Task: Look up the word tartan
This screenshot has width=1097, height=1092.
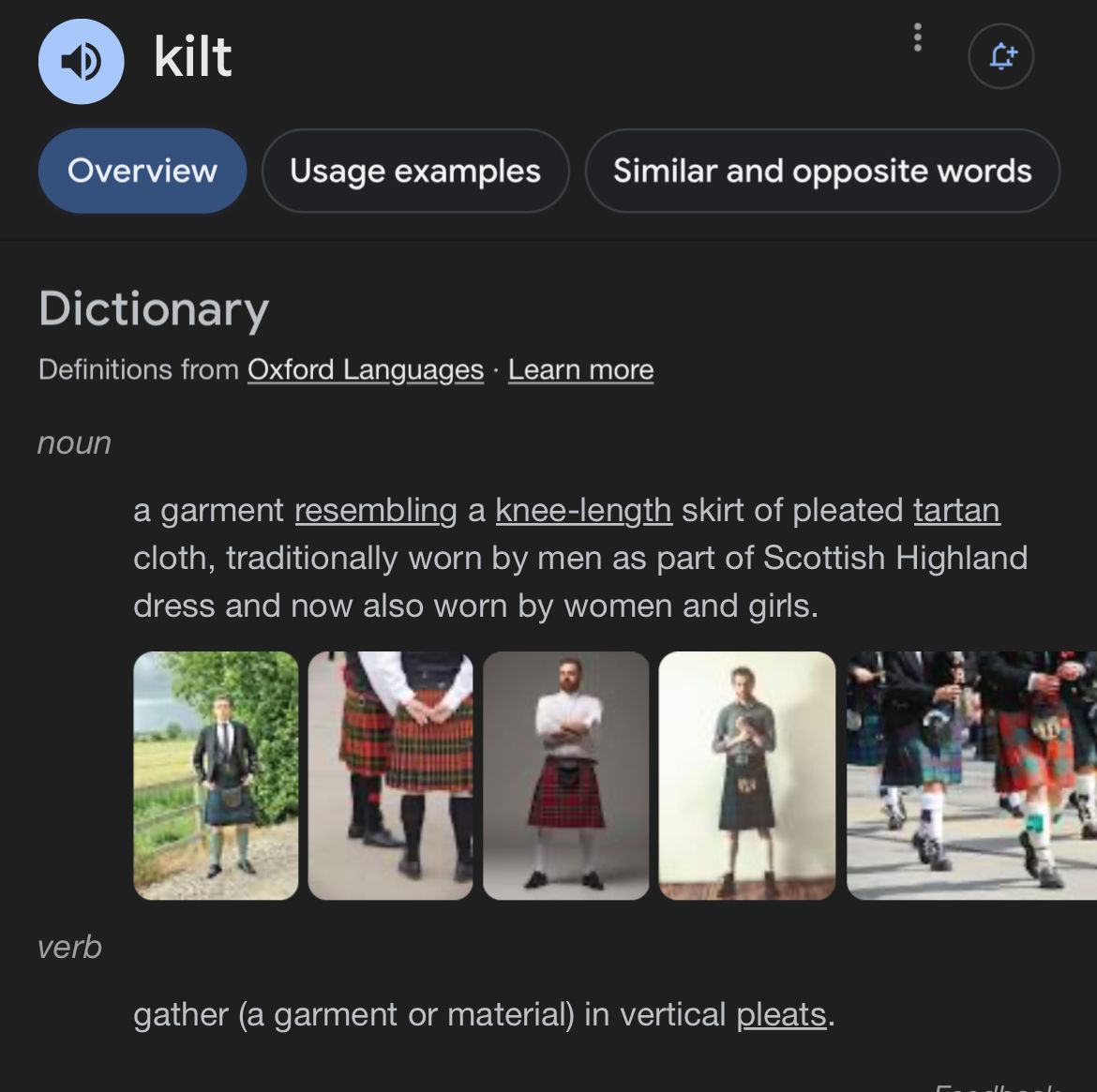Action: click(956, 510)
